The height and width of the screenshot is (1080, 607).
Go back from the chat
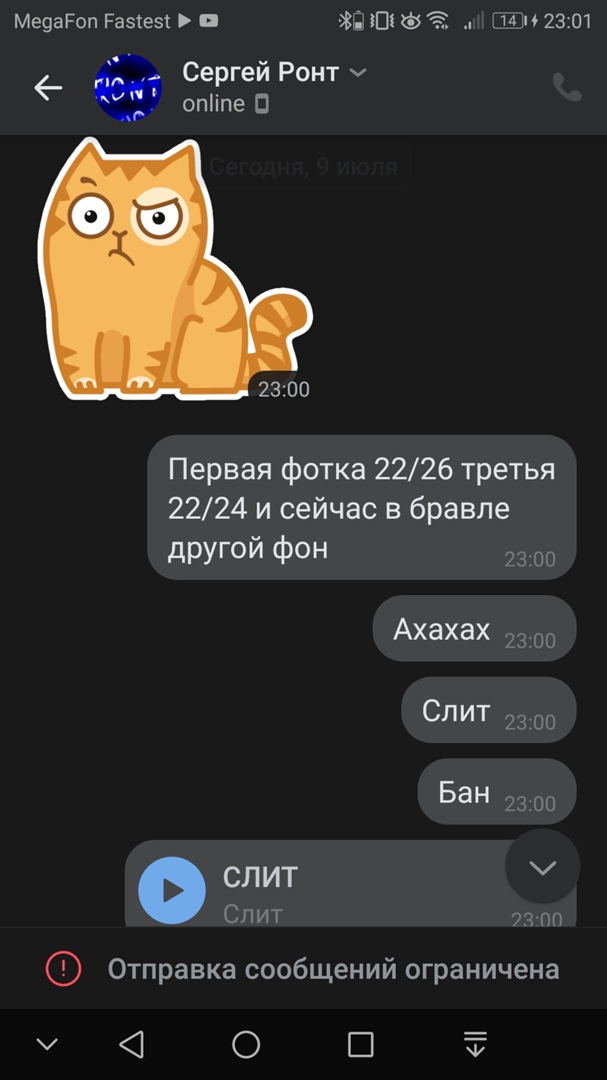tap(48, 88)
